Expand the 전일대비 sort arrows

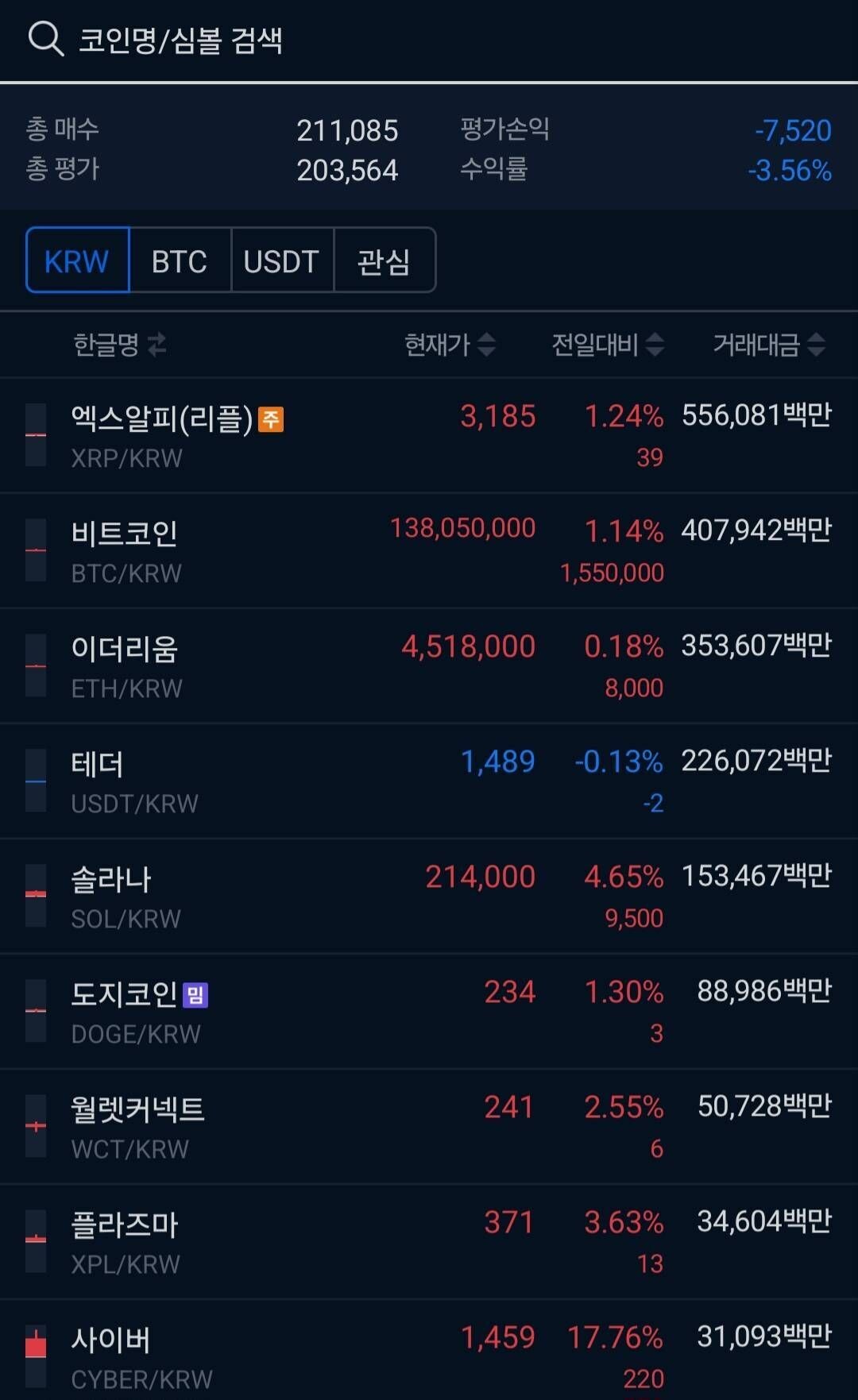point(655,345)
